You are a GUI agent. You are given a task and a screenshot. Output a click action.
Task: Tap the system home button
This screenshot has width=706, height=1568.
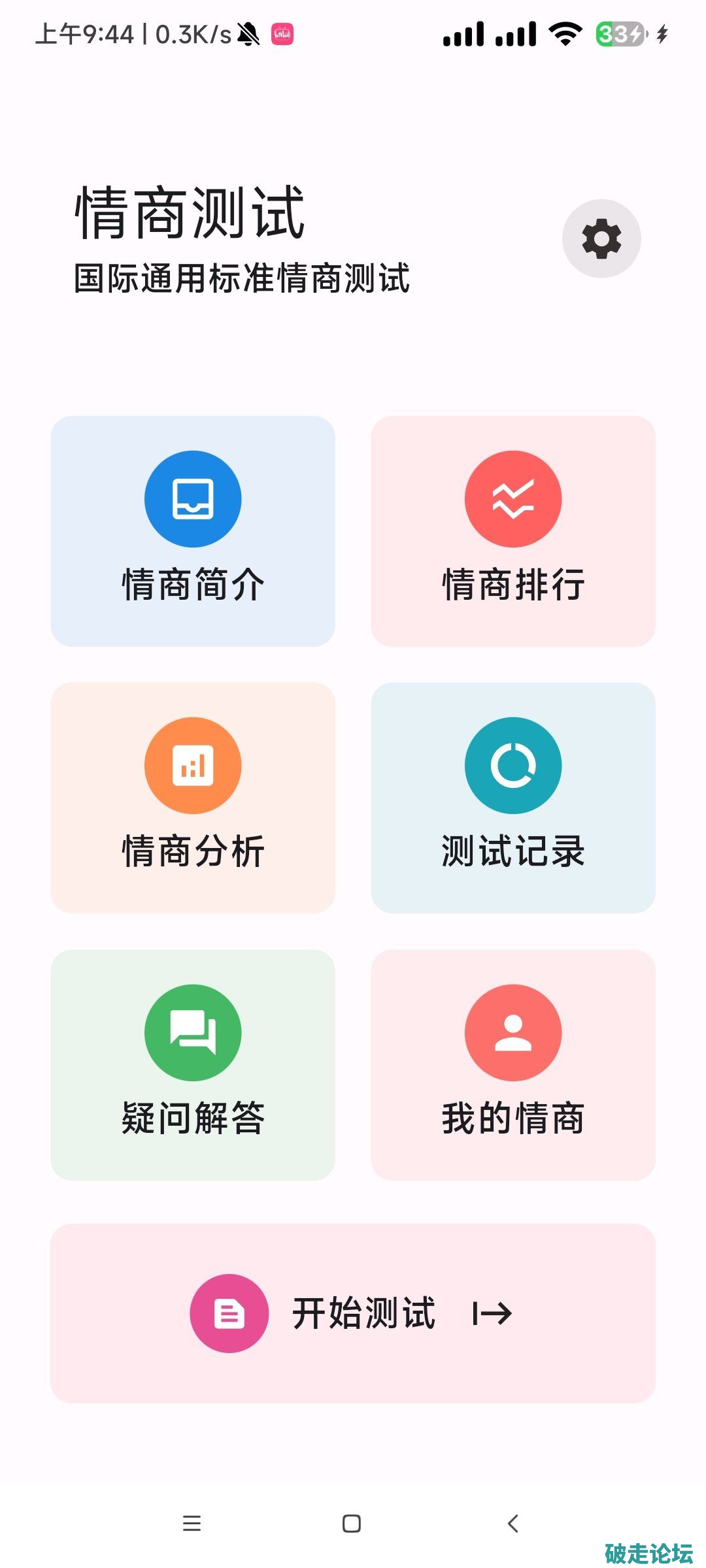click(352, 1524)
